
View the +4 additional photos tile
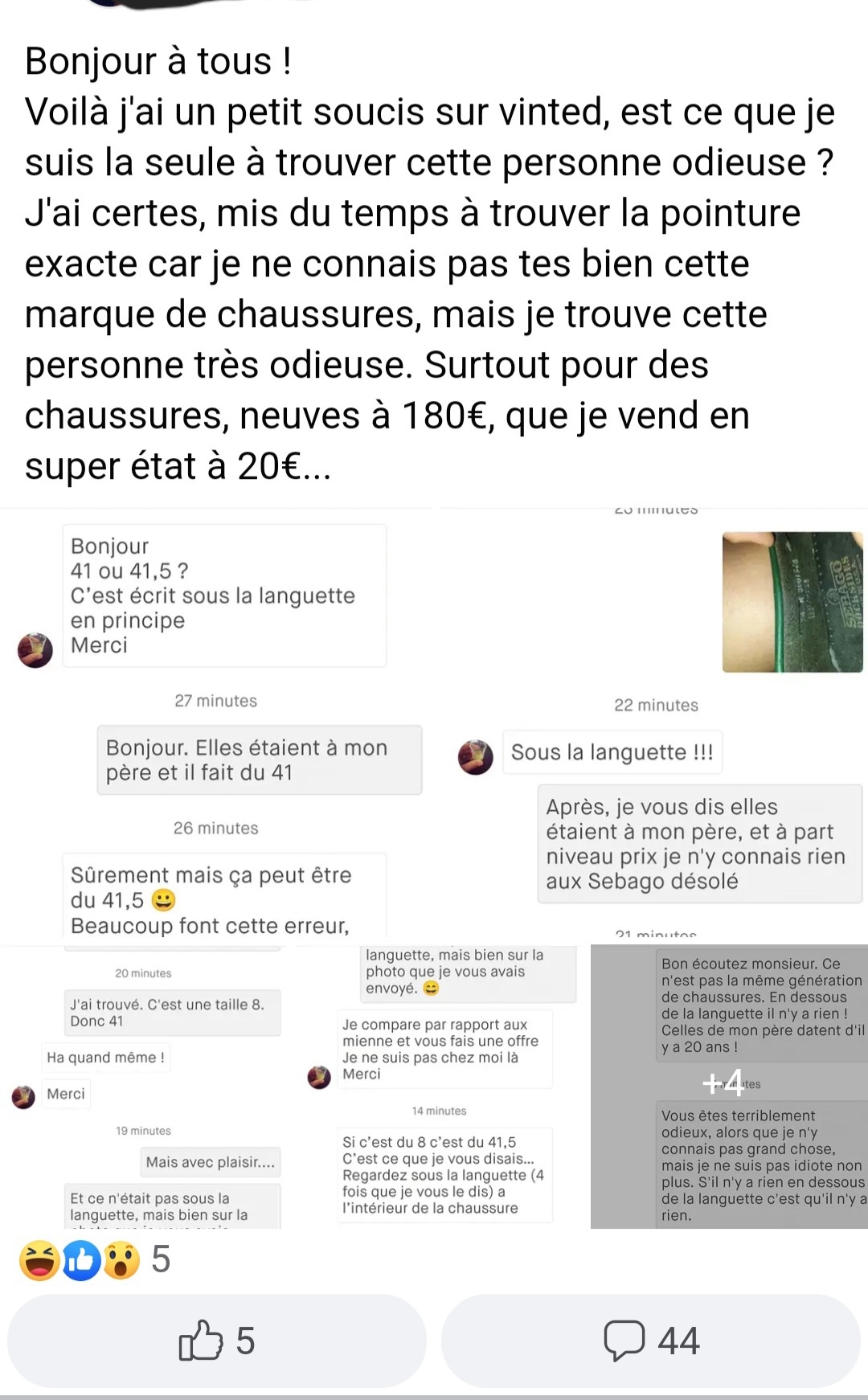[x=729, y=1087]
